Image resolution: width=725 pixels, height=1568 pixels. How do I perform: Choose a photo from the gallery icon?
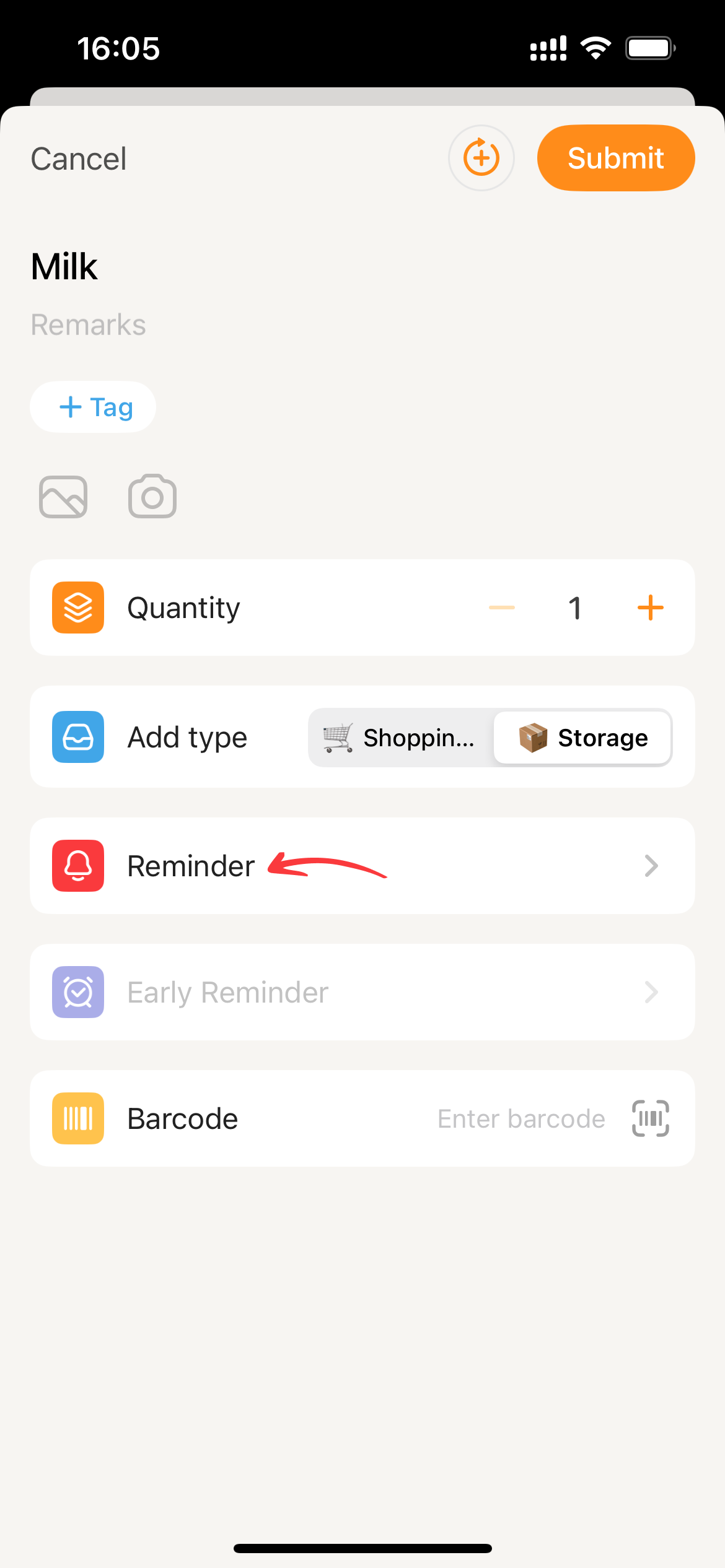coord(63,497)
